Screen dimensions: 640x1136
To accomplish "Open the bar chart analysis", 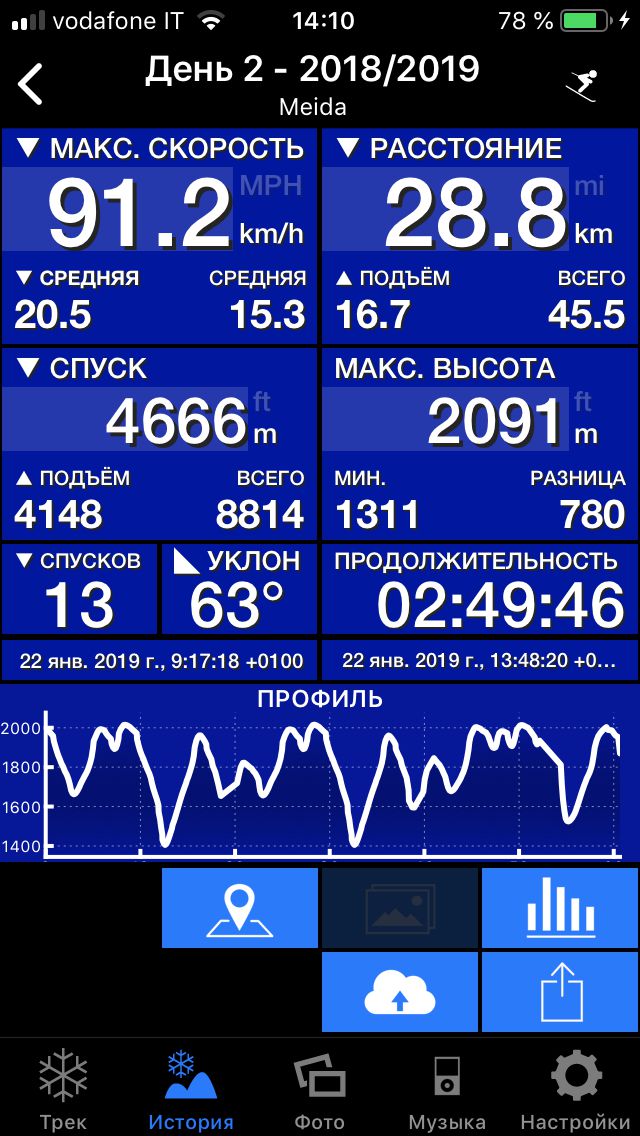I will (560, 908).
